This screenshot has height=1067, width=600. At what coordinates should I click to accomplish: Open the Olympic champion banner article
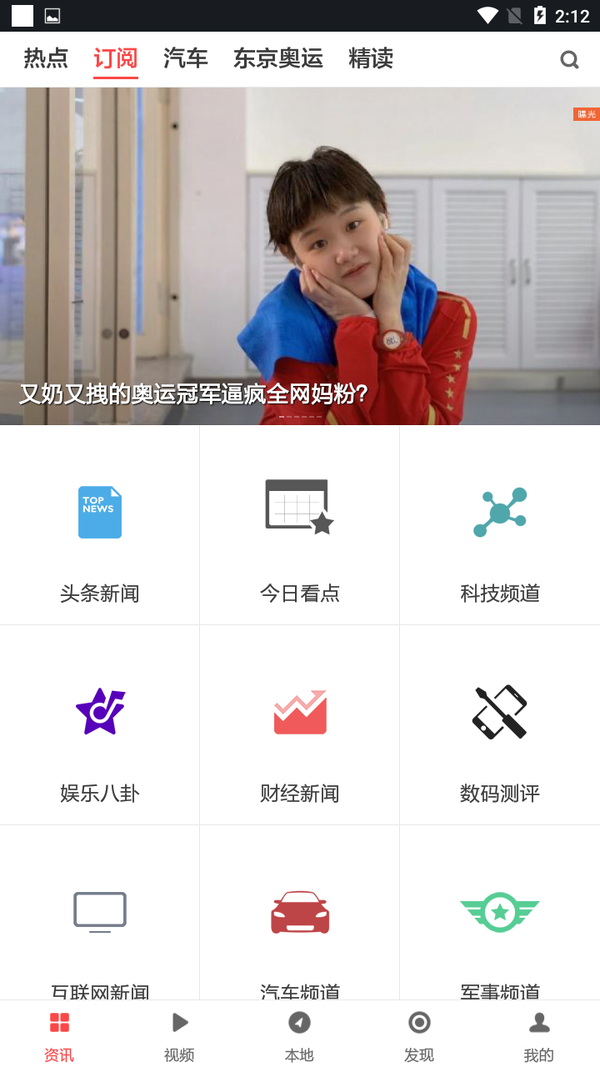300,256
